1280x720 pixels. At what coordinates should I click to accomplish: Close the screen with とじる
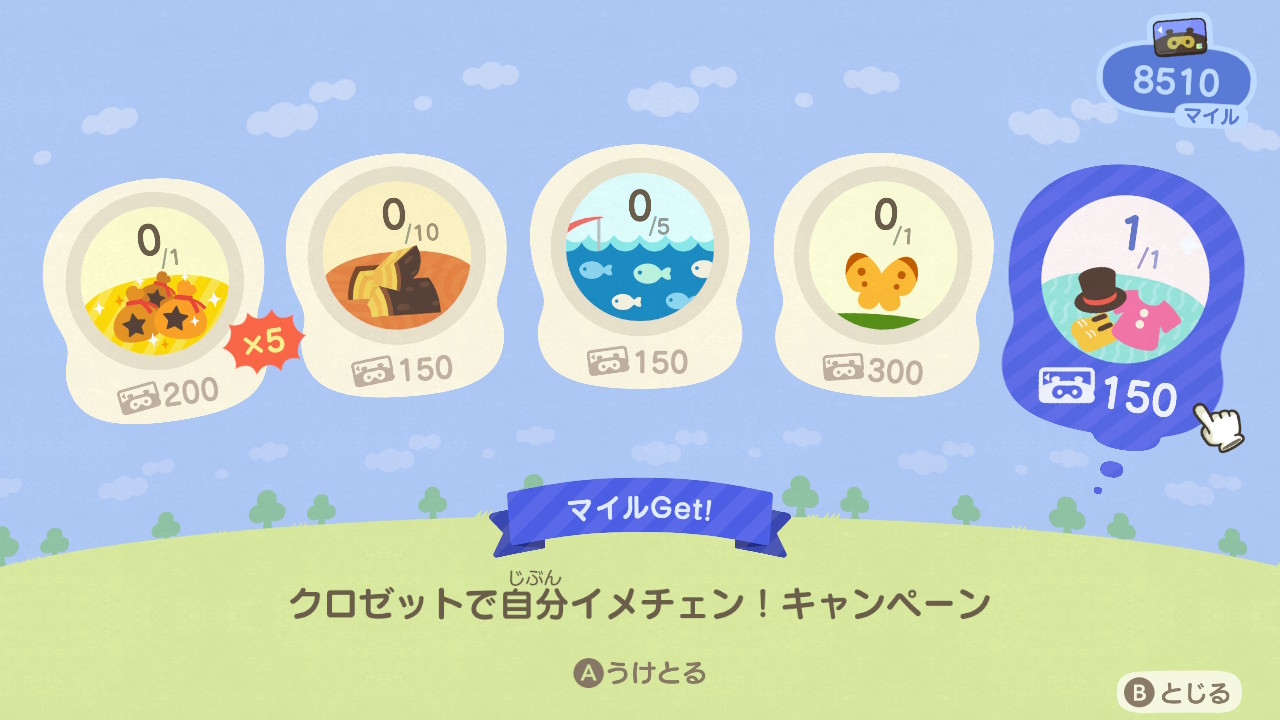(1179, 692)
